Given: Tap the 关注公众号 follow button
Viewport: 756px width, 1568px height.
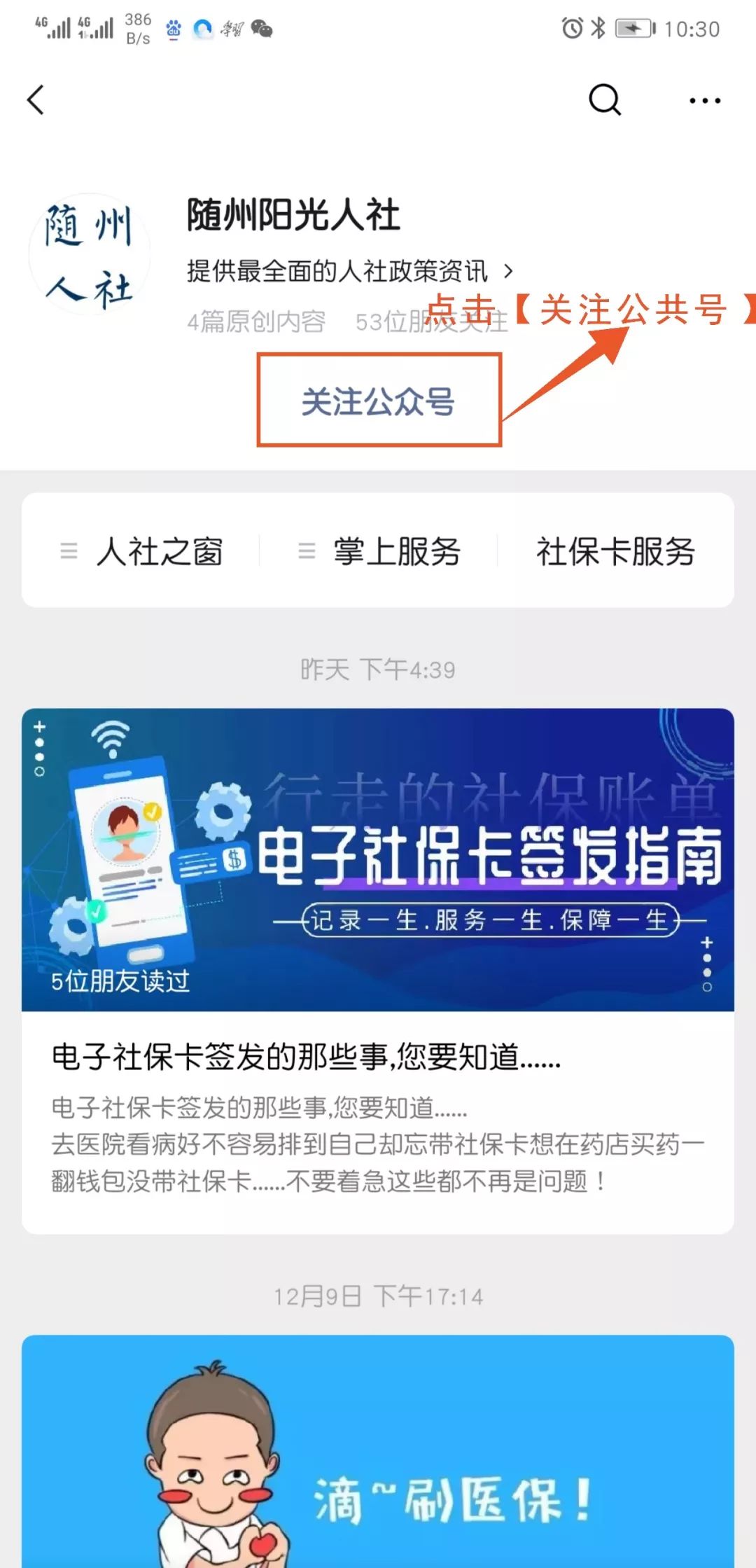Looking at the screenshot, I should pos(379,401).
